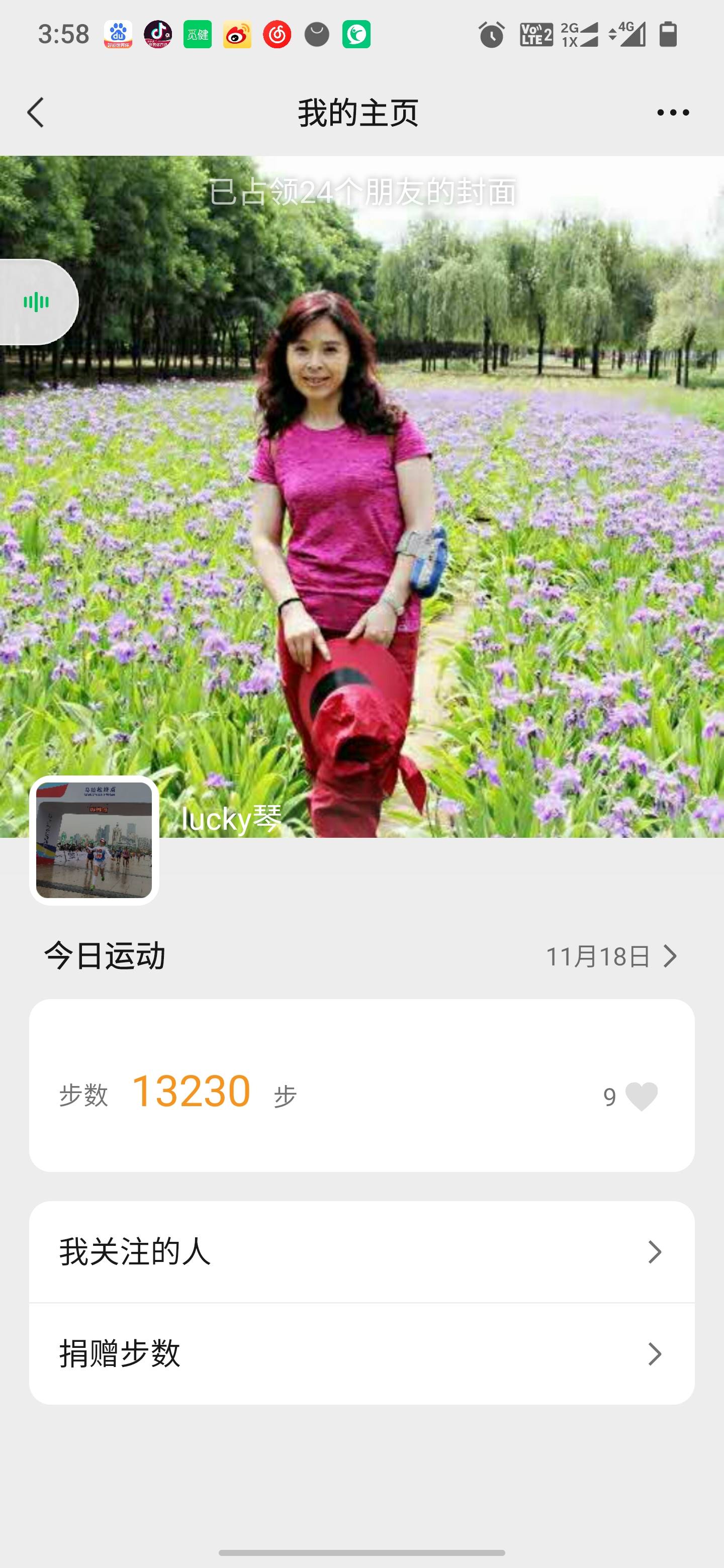Go back from 我的主页

(x=36, y=113)
